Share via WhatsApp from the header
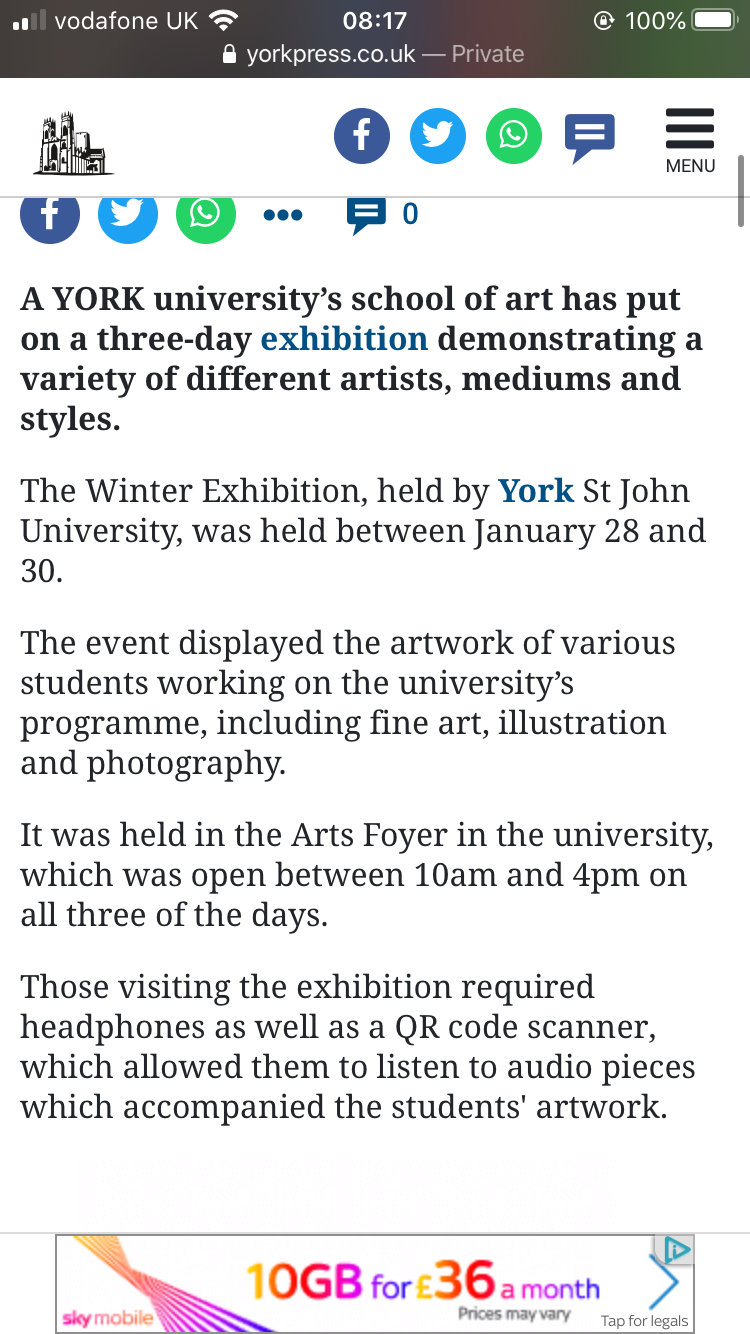 point(513,135)
